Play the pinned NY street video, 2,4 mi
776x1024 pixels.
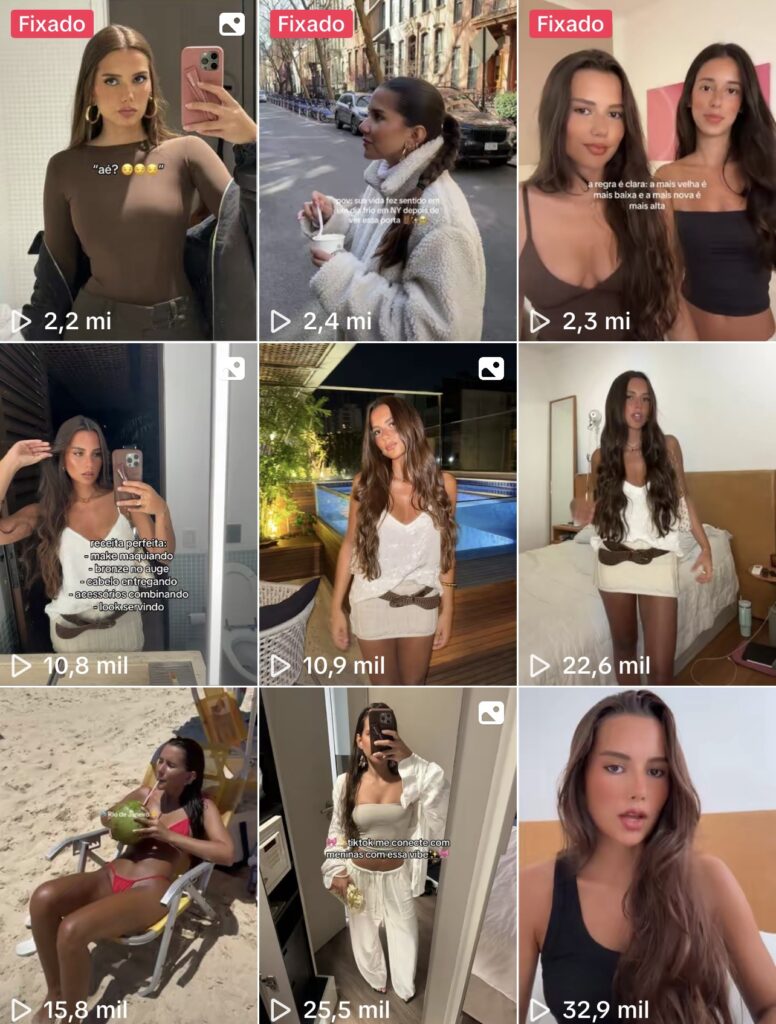[x=387, y=170]
